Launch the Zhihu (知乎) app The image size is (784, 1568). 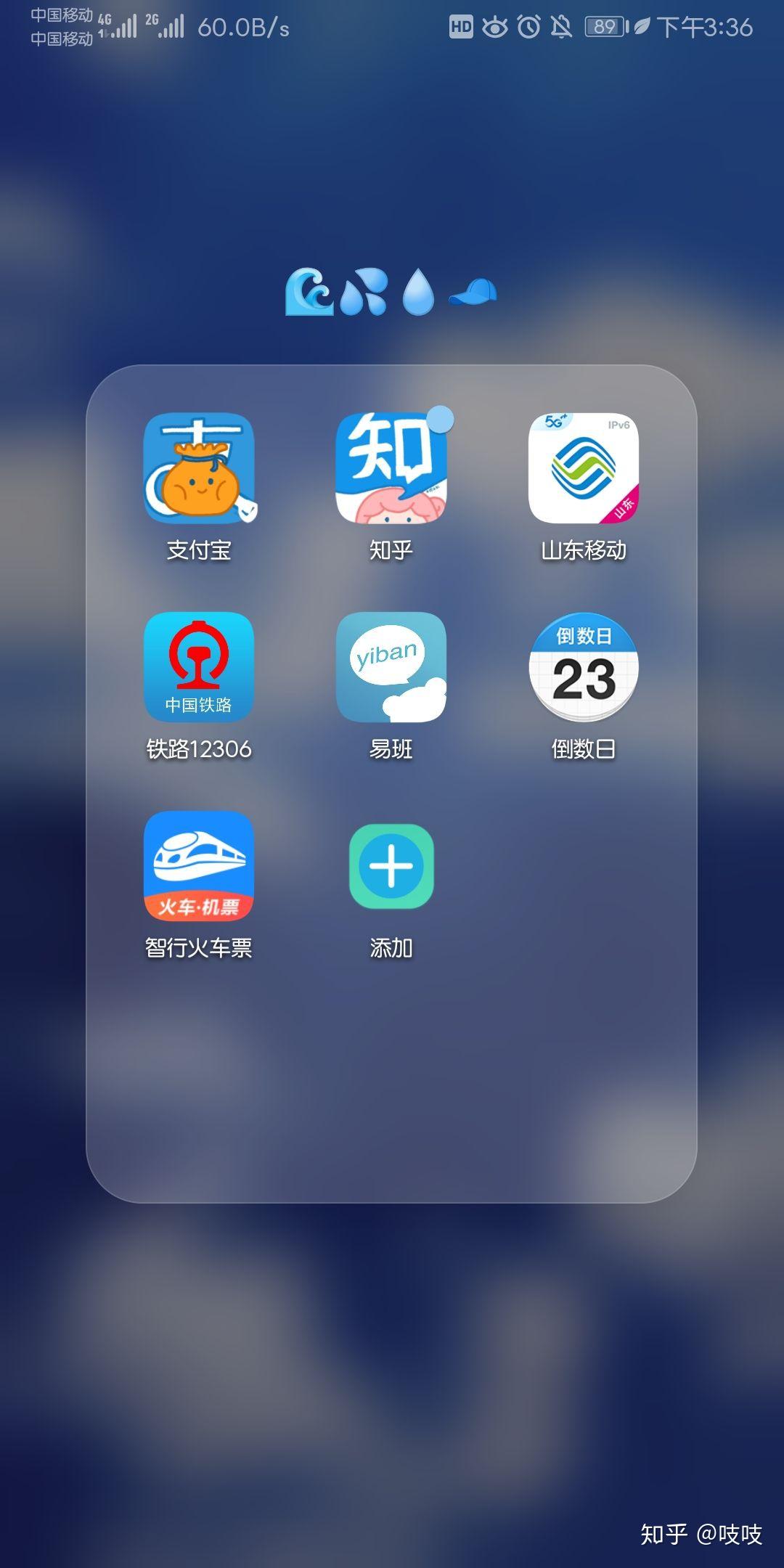coord(392,468)
